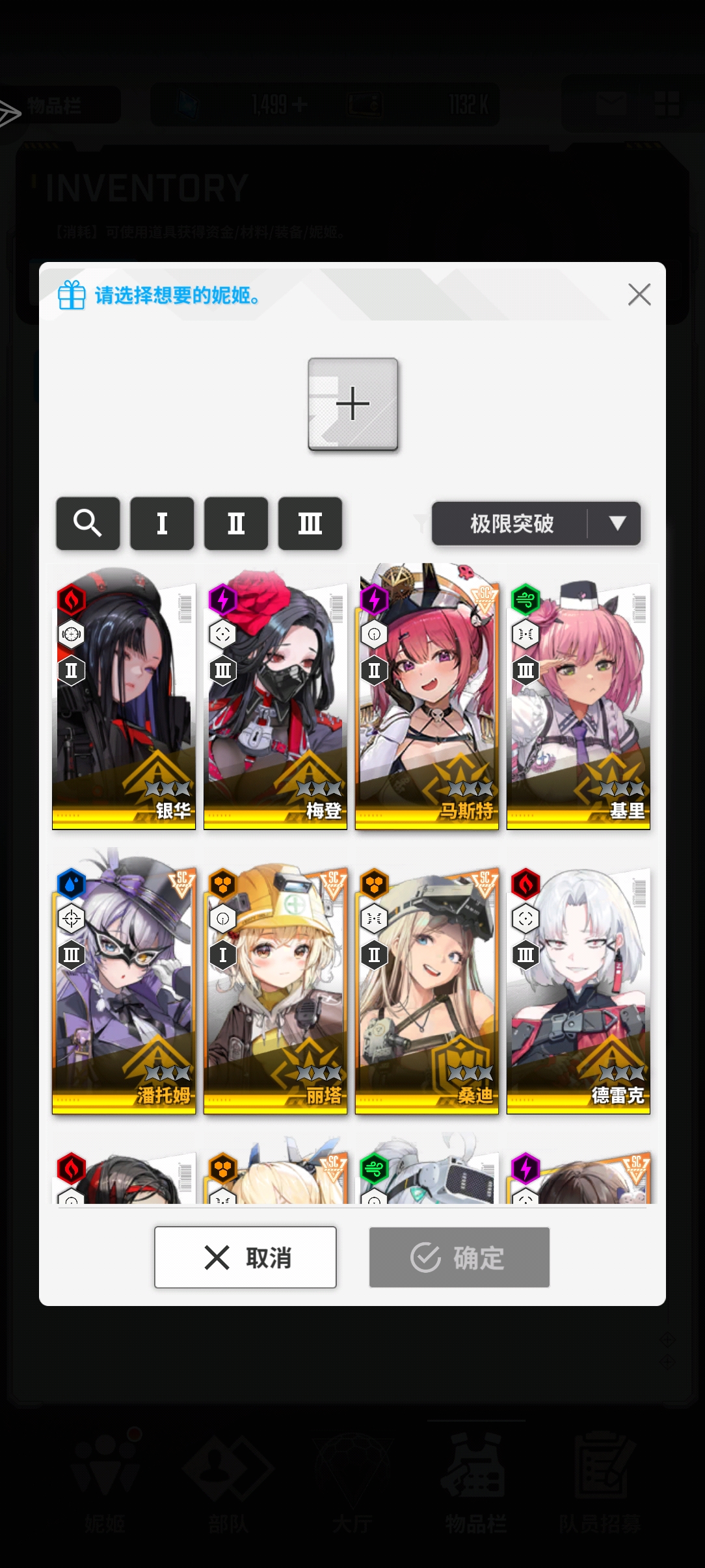The height and width of the screenshot is (1568, 705).
Task: Filter by burst type I
Action: pos(162,523)
